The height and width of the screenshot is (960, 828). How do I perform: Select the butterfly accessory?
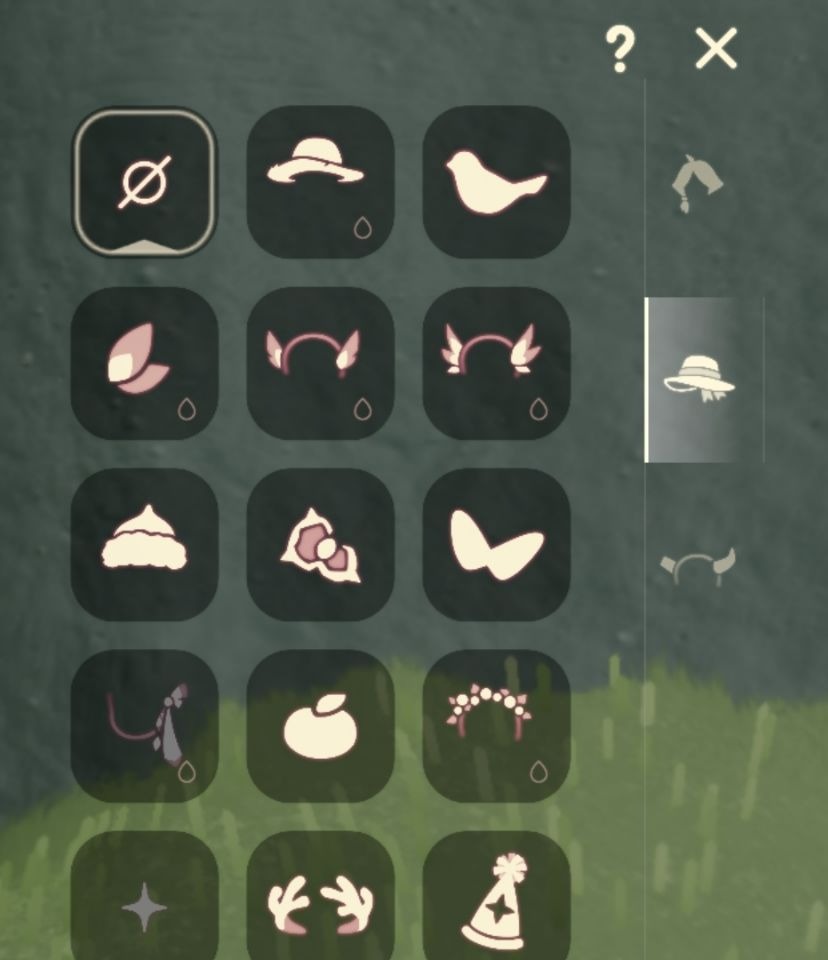496,543
